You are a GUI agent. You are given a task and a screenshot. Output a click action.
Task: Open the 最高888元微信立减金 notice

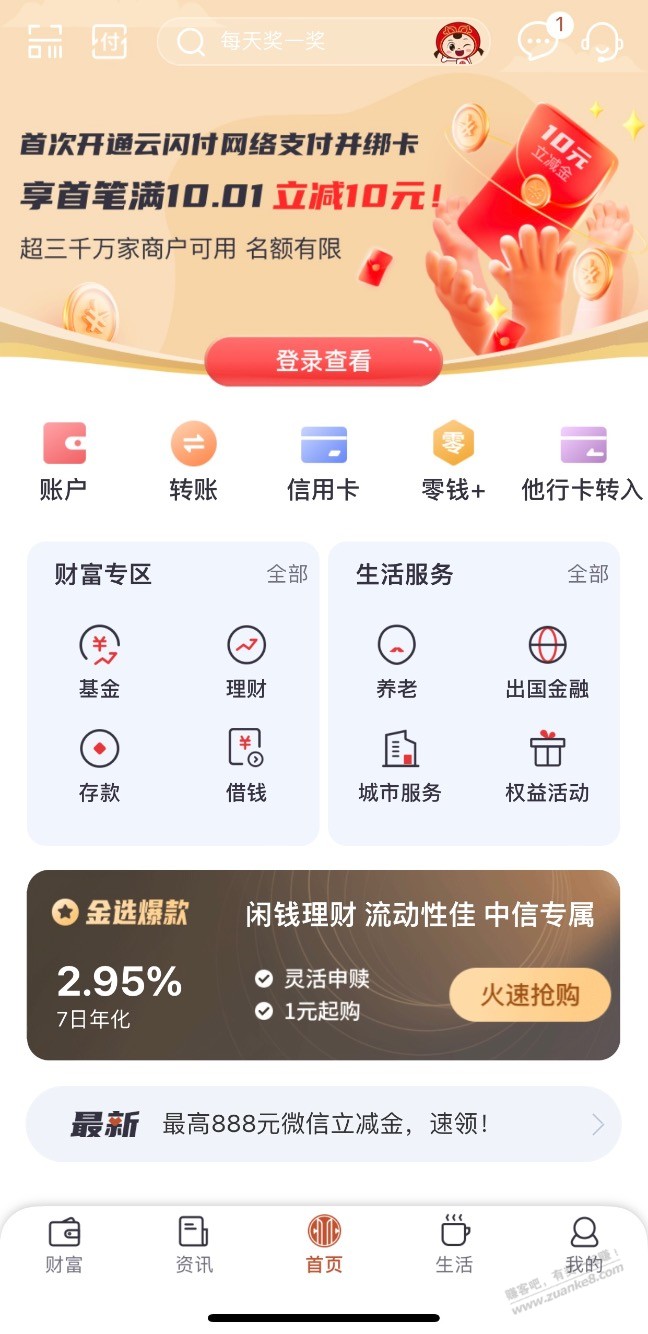(x=323, y=1124)
